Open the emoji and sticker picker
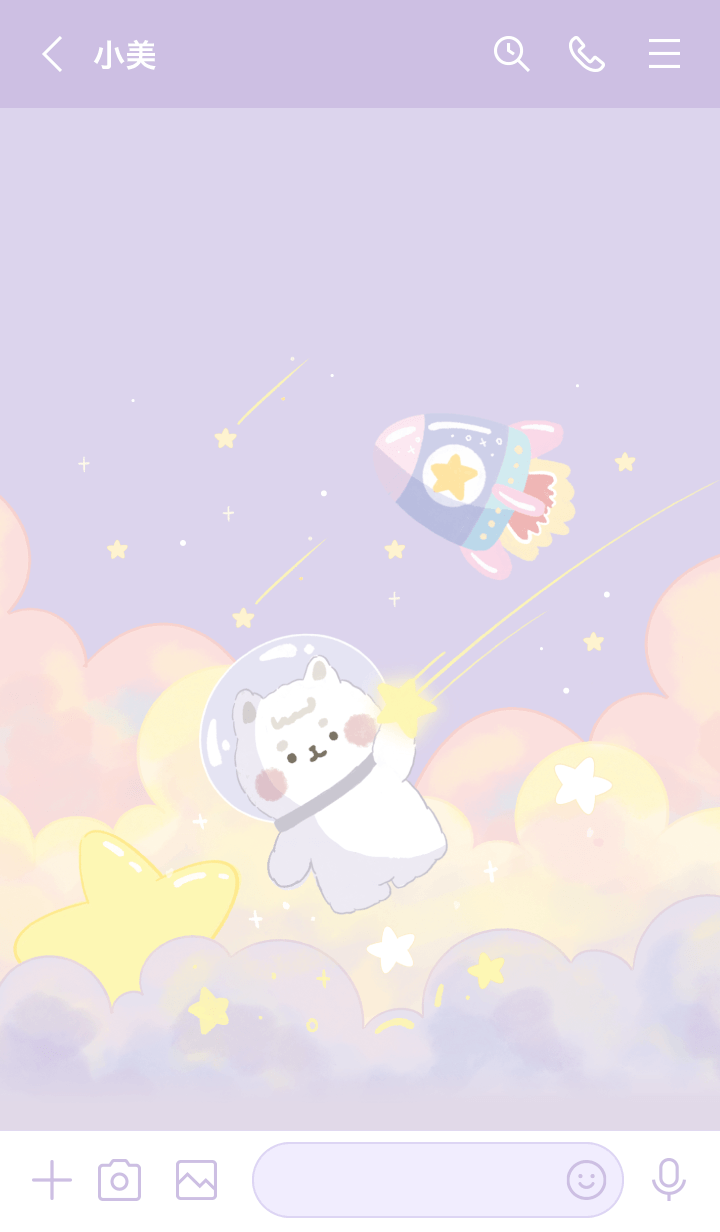 tap(586, 1180)
